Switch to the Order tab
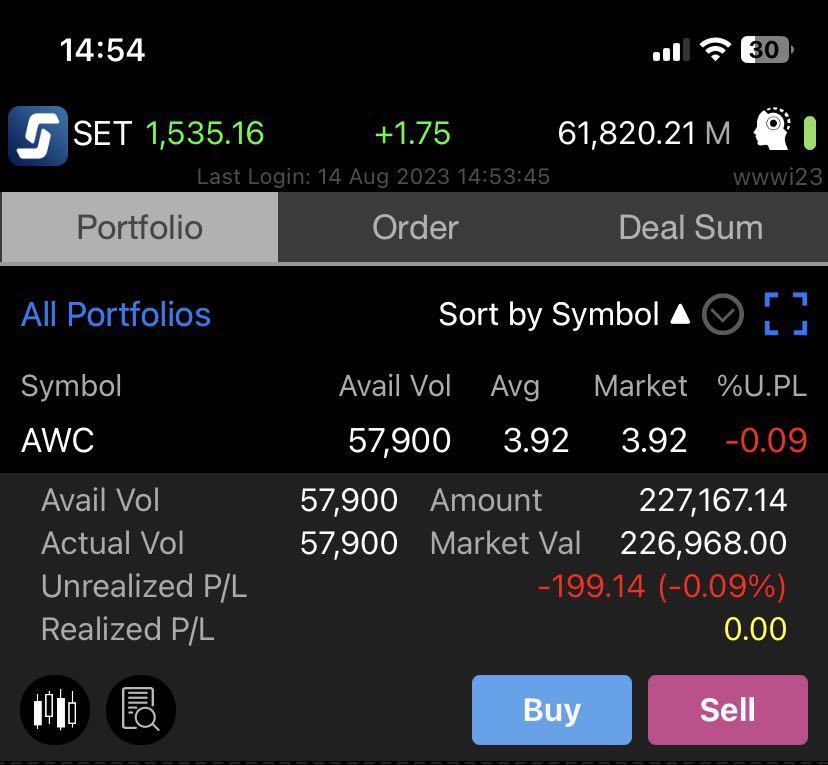The image size is (828, 765). 415,228
